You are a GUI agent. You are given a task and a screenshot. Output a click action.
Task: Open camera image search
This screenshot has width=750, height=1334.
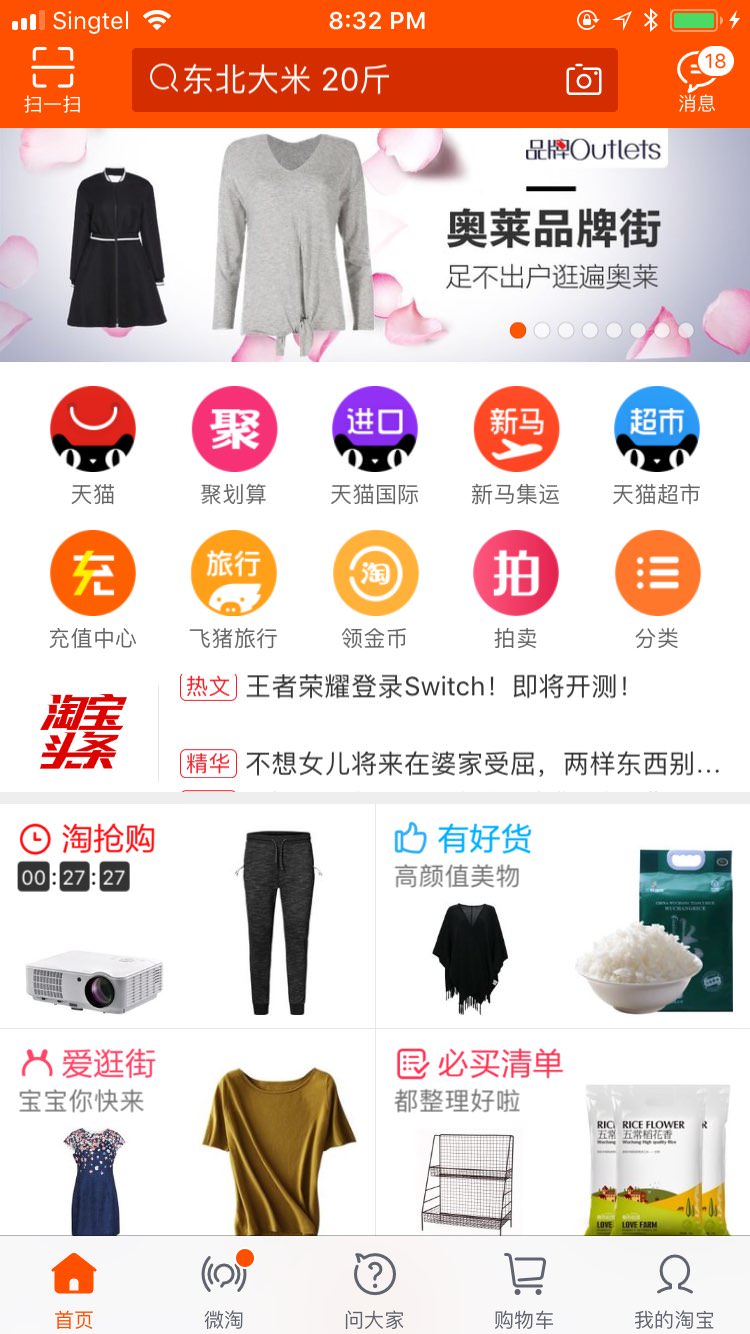[x=583, y=80]
